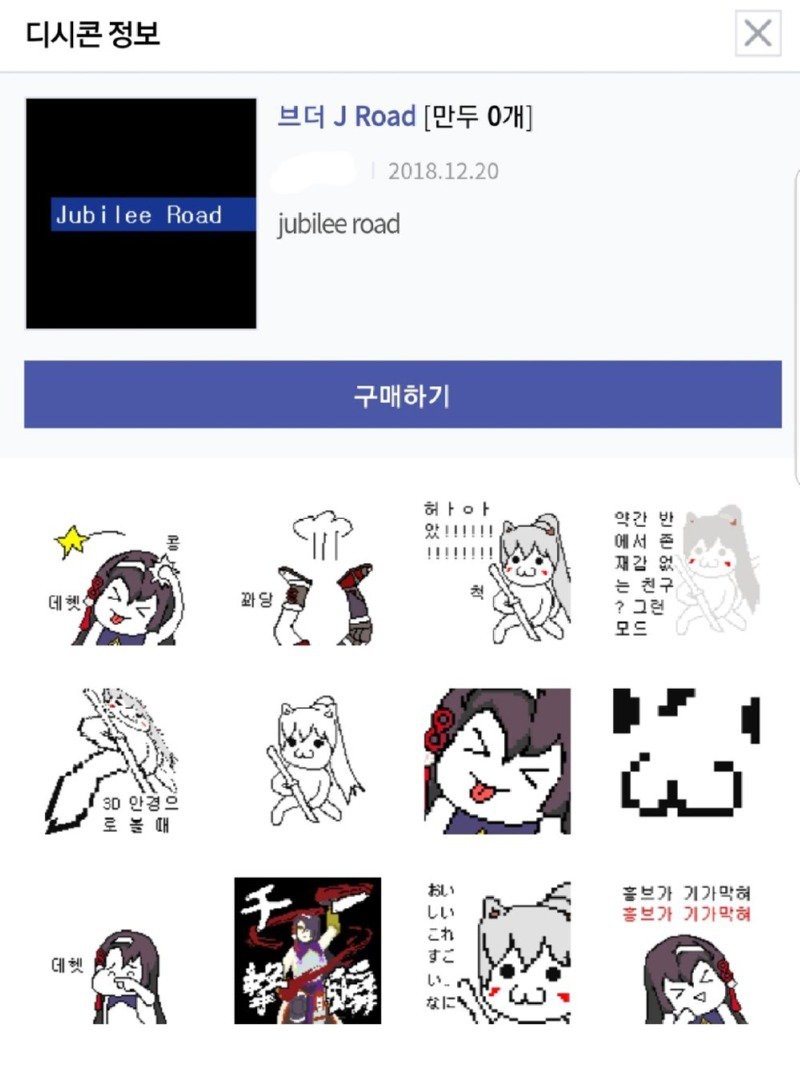Select the cat sticker with 허ㅏㅇㅏ 았 text
Screen dimensions: 800x1067
point(497,573)
